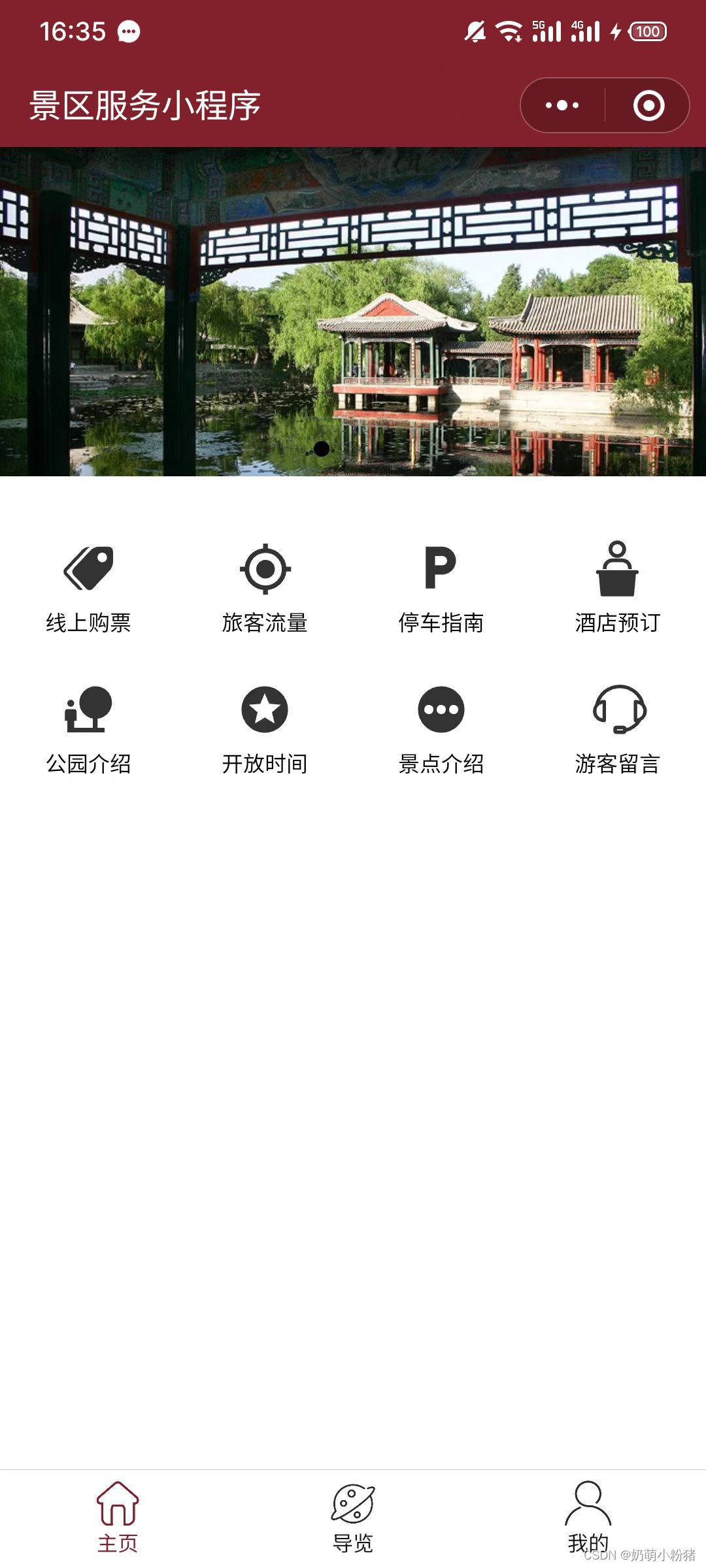Switch to the 导览 guide tab
Viewport: 706px width, 1568px height.
click(353, 1517)
